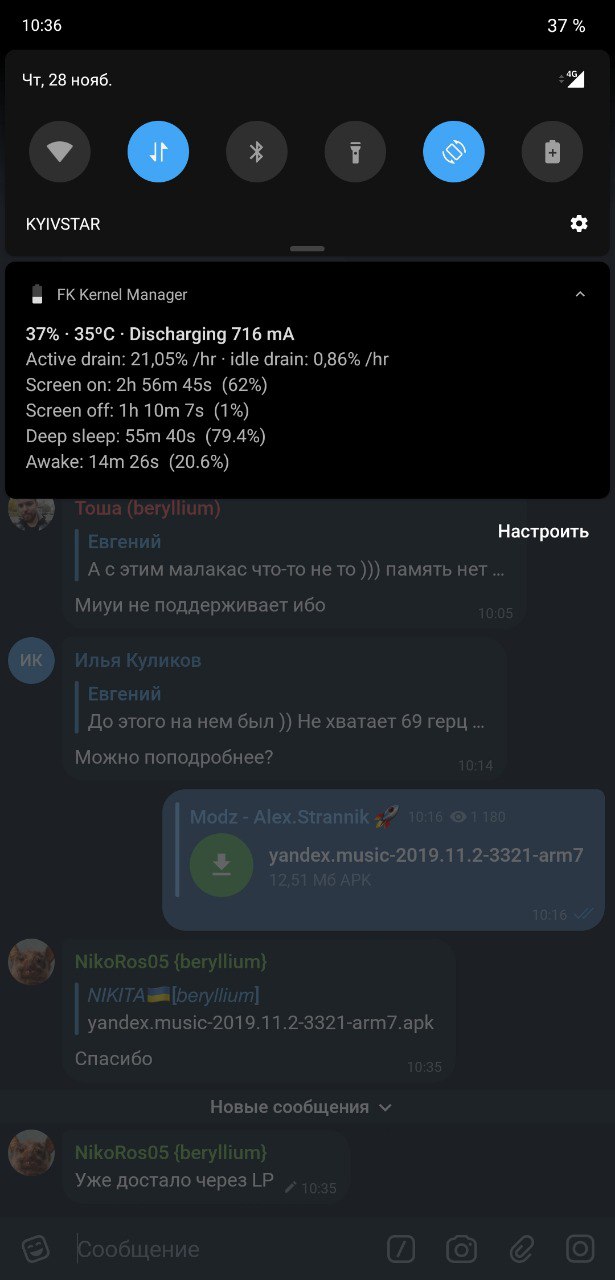This screenshot has width=615, height=1280.
Task: Toggle the Wi-Fi quick setting
Action: (60, 152)
